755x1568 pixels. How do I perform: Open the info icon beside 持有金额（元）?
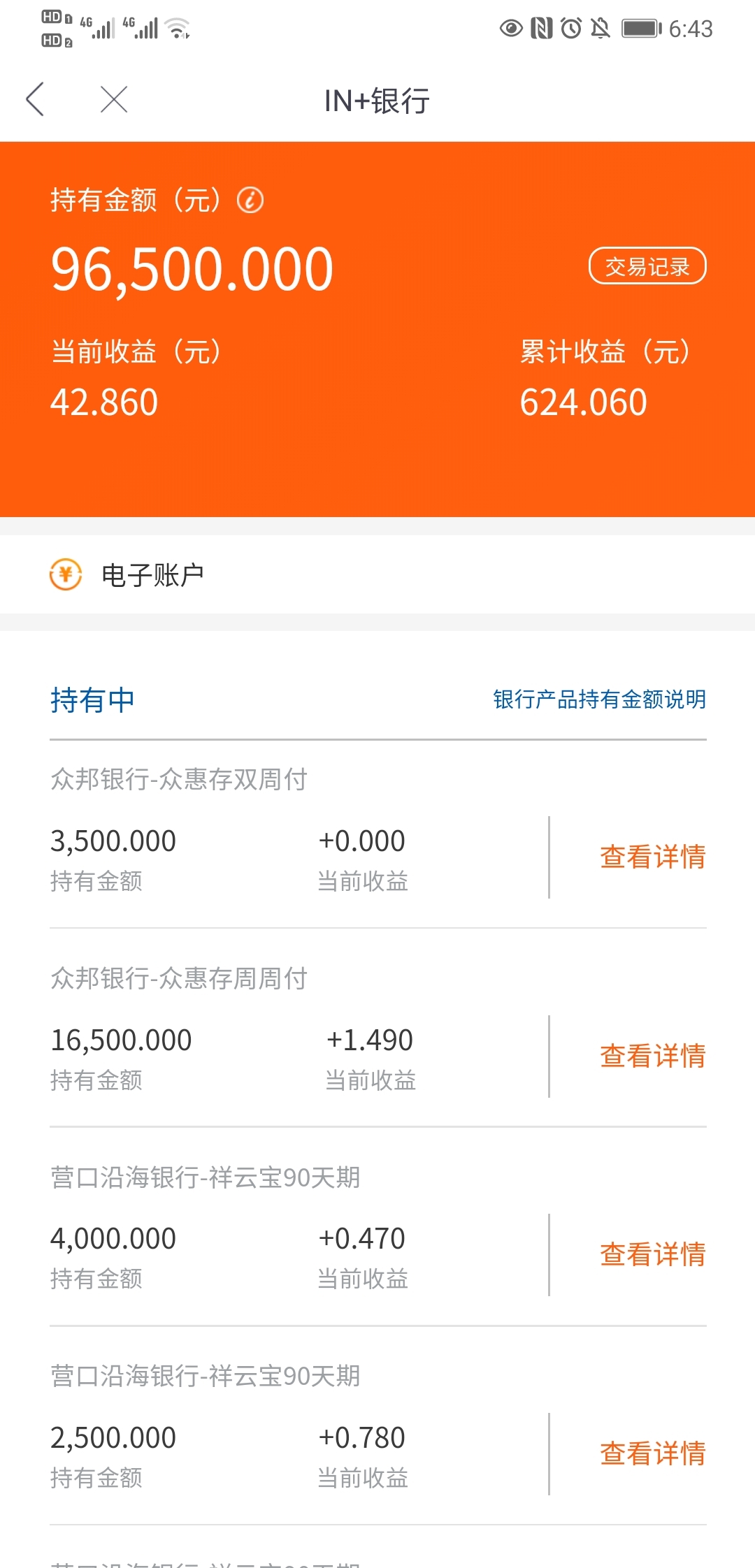pyautogui.click(x=250, y=201)
